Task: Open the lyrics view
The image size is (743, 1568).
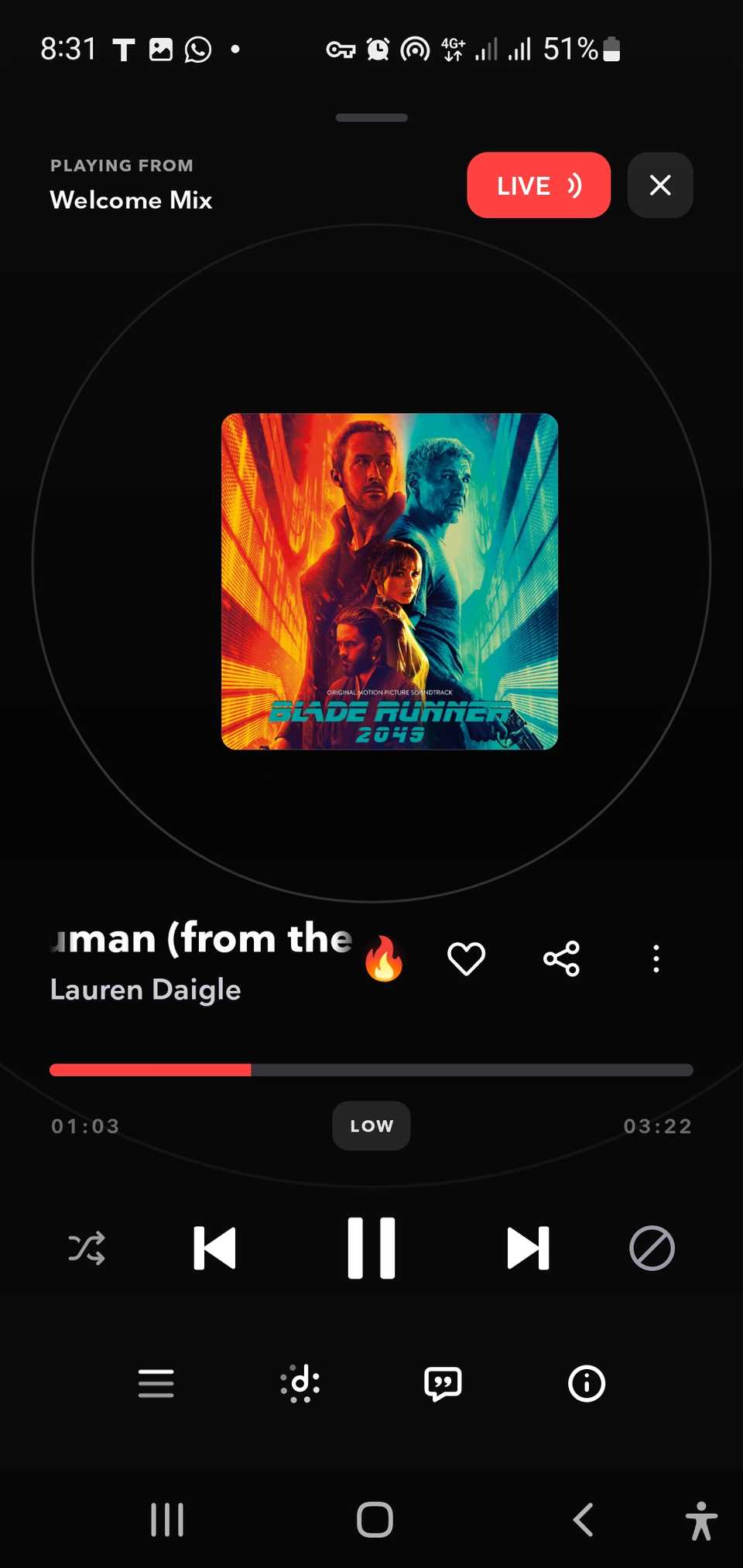Action: [442, 1384]
